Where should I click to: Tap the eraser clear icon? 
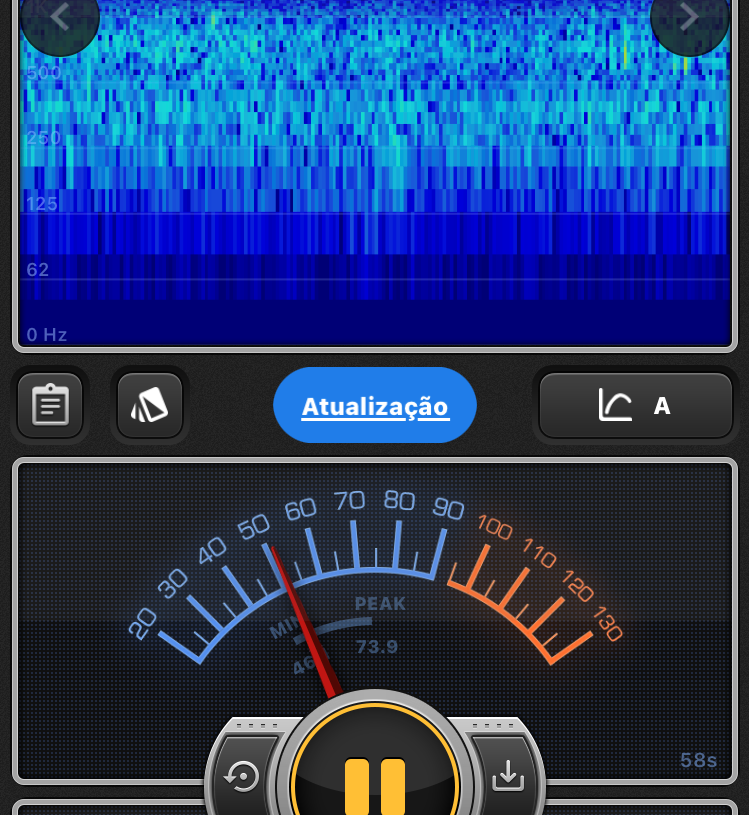pyautogui.click(x=150, y=405)
